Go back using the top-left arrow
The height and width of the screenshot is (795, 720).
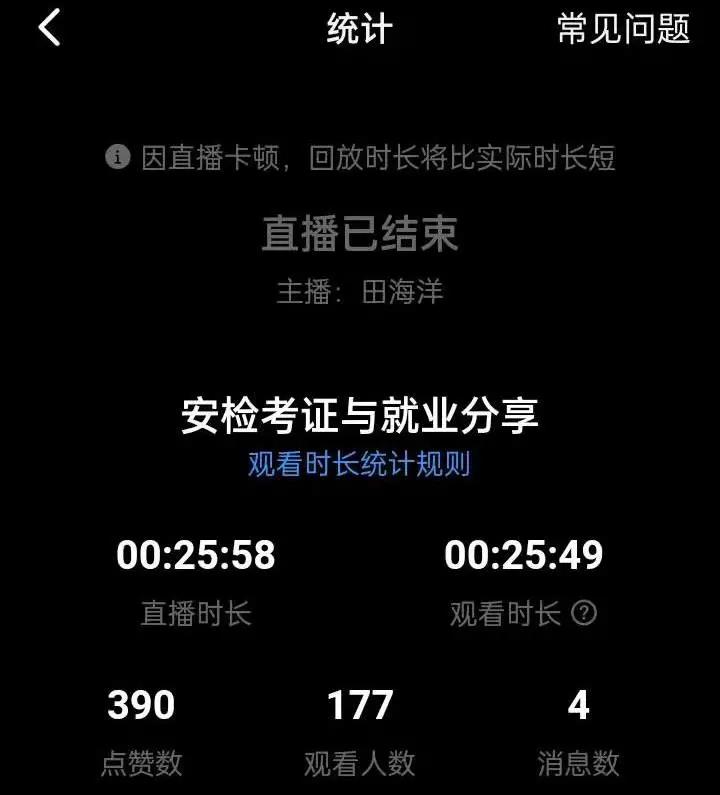click(x=49, y=28)
